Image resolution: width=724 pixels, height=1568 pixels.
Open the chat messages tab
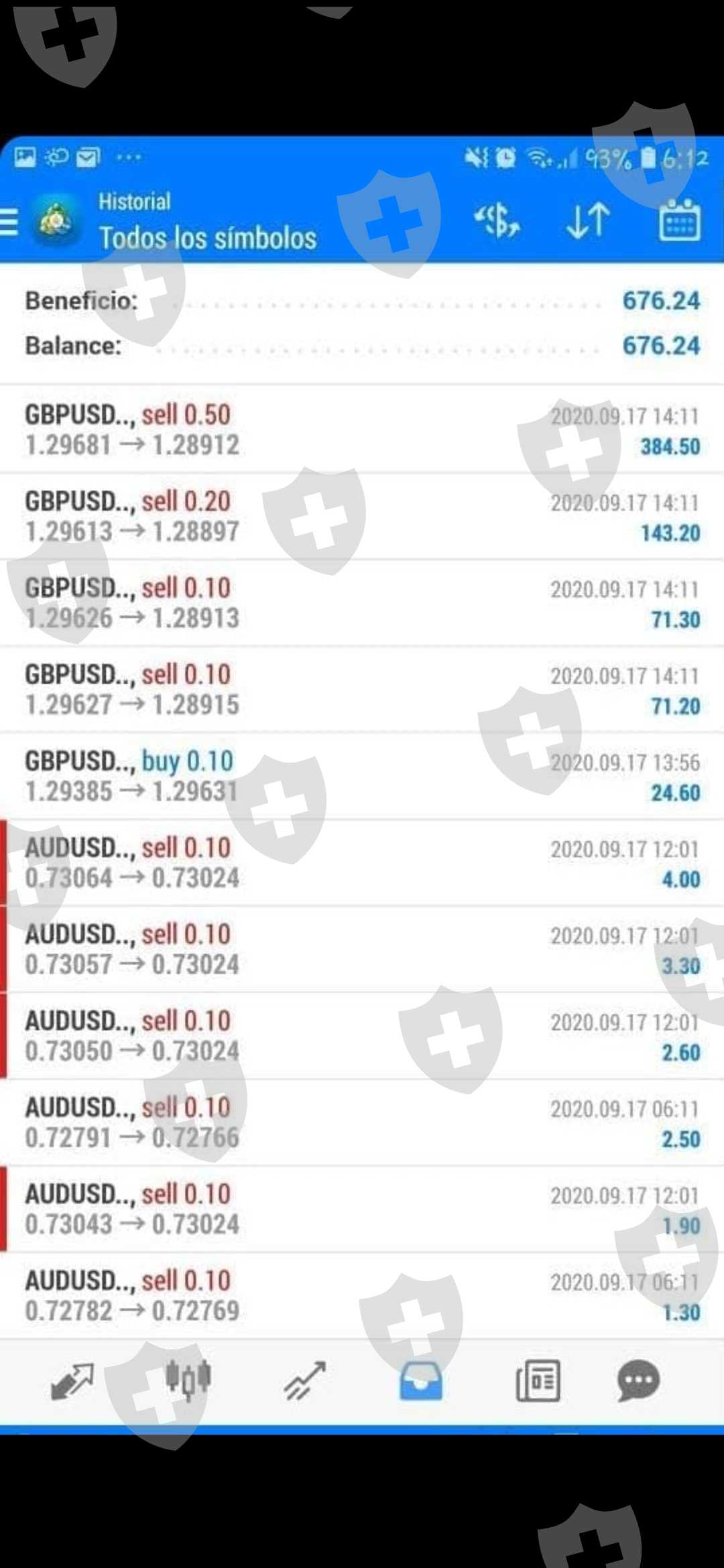638,1382
